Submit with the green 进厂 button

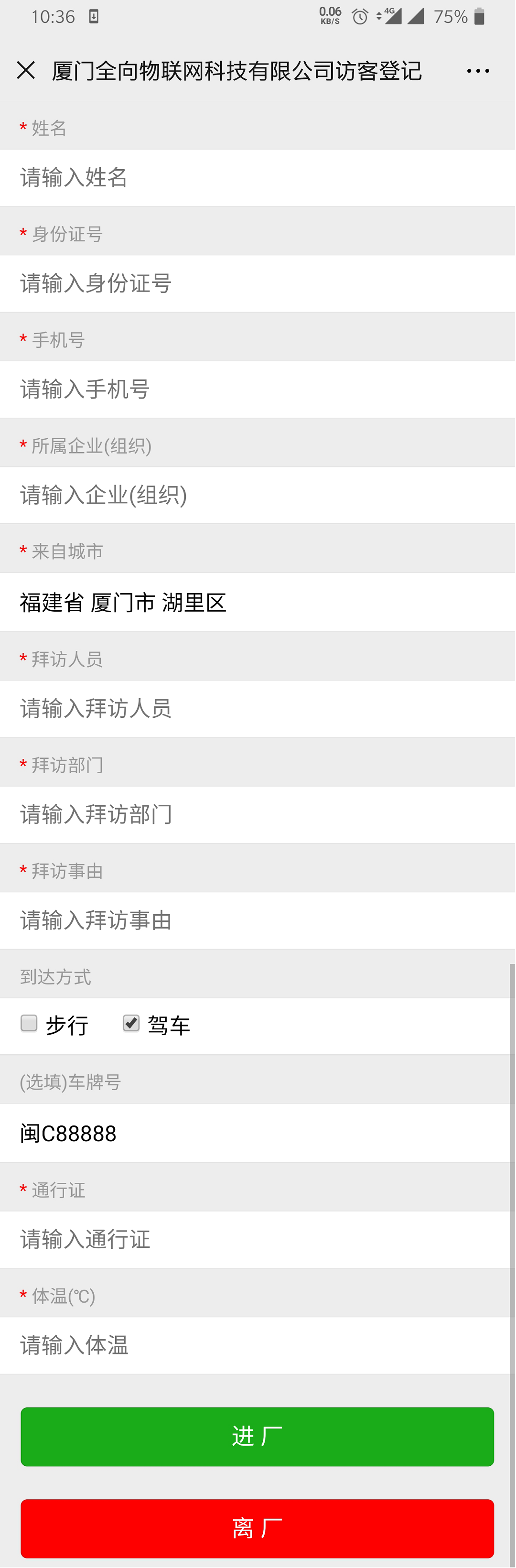pos(258,1437)
